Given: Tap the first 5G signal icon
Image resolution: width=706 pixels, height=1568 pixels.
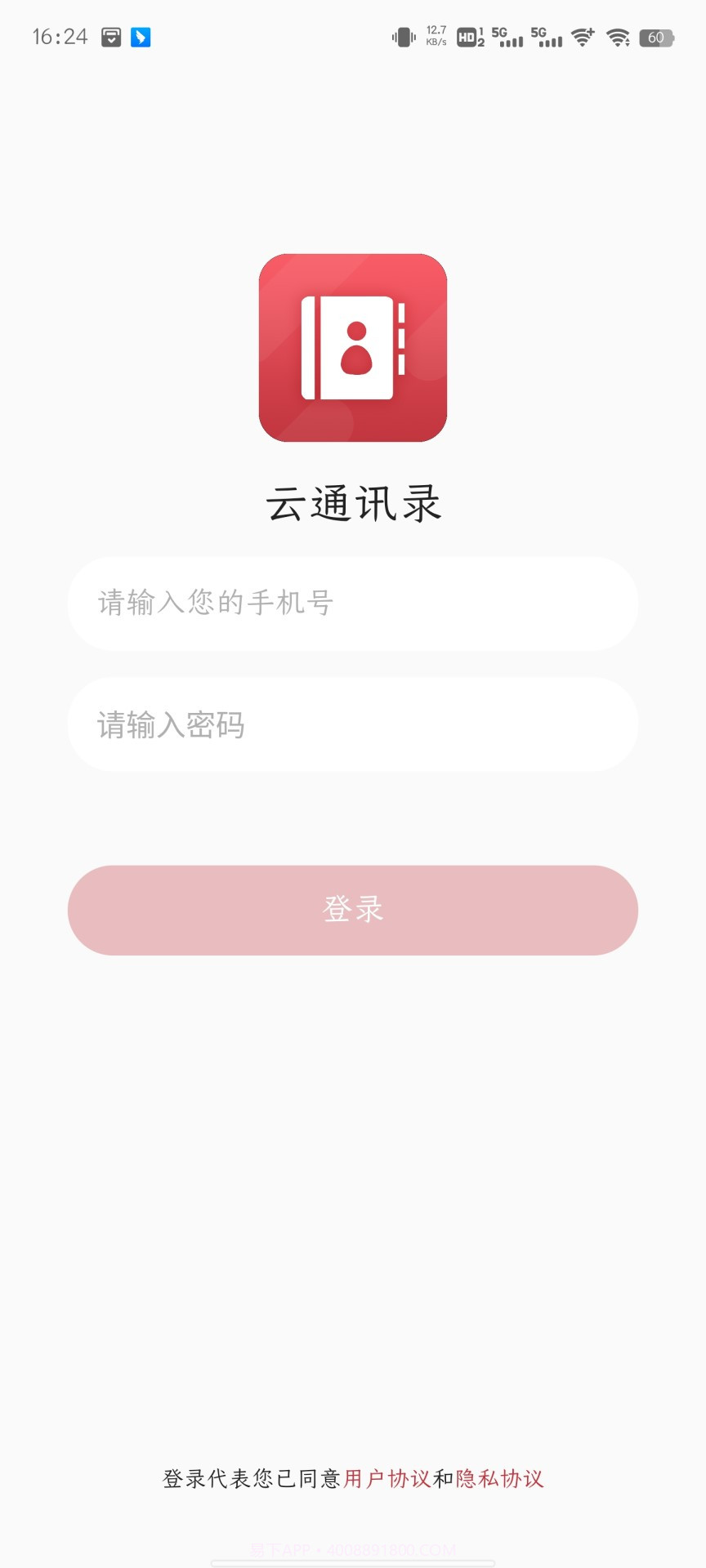Looking at the screenshot, I should pos(507,36).
